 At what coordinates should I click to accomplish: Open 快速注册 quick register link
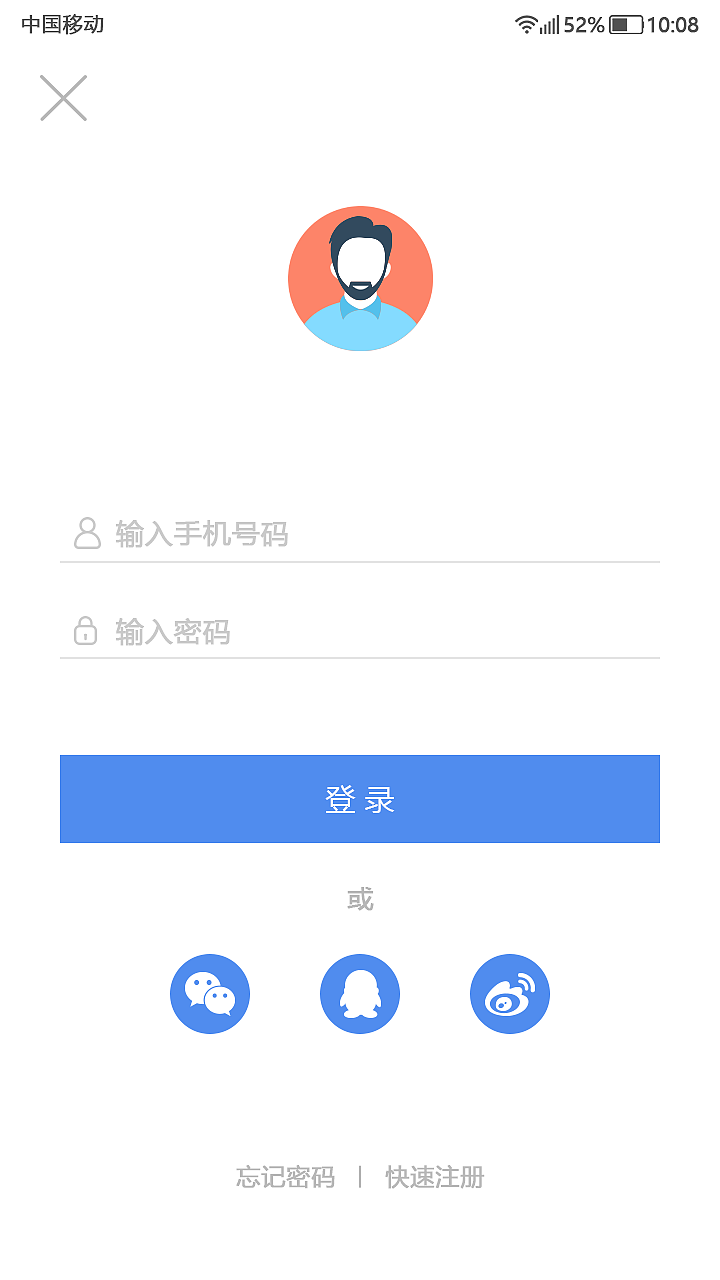pyautogui.click(x=435, y=1177)
